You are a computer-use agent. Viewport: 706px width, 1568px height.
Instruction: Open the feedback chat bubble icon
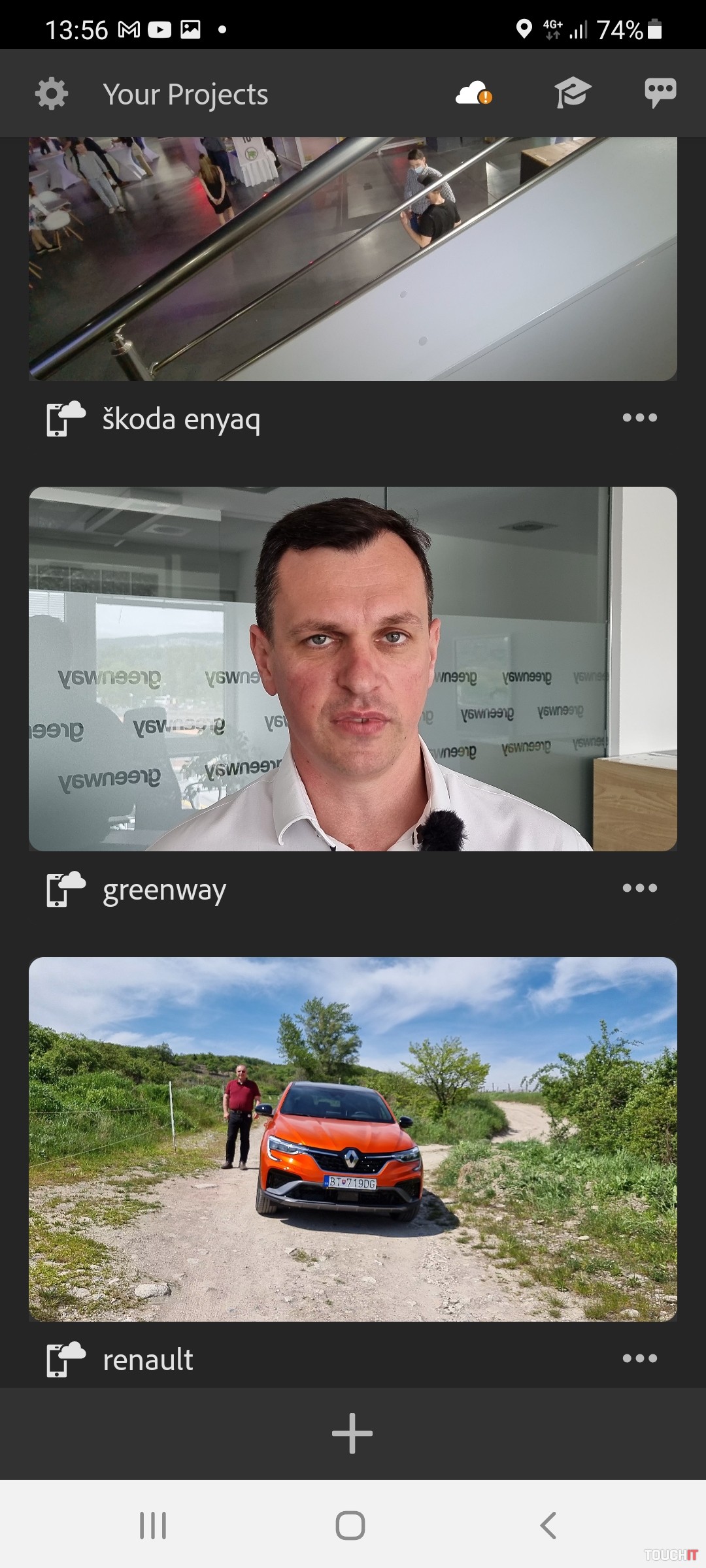click(660, 93)
